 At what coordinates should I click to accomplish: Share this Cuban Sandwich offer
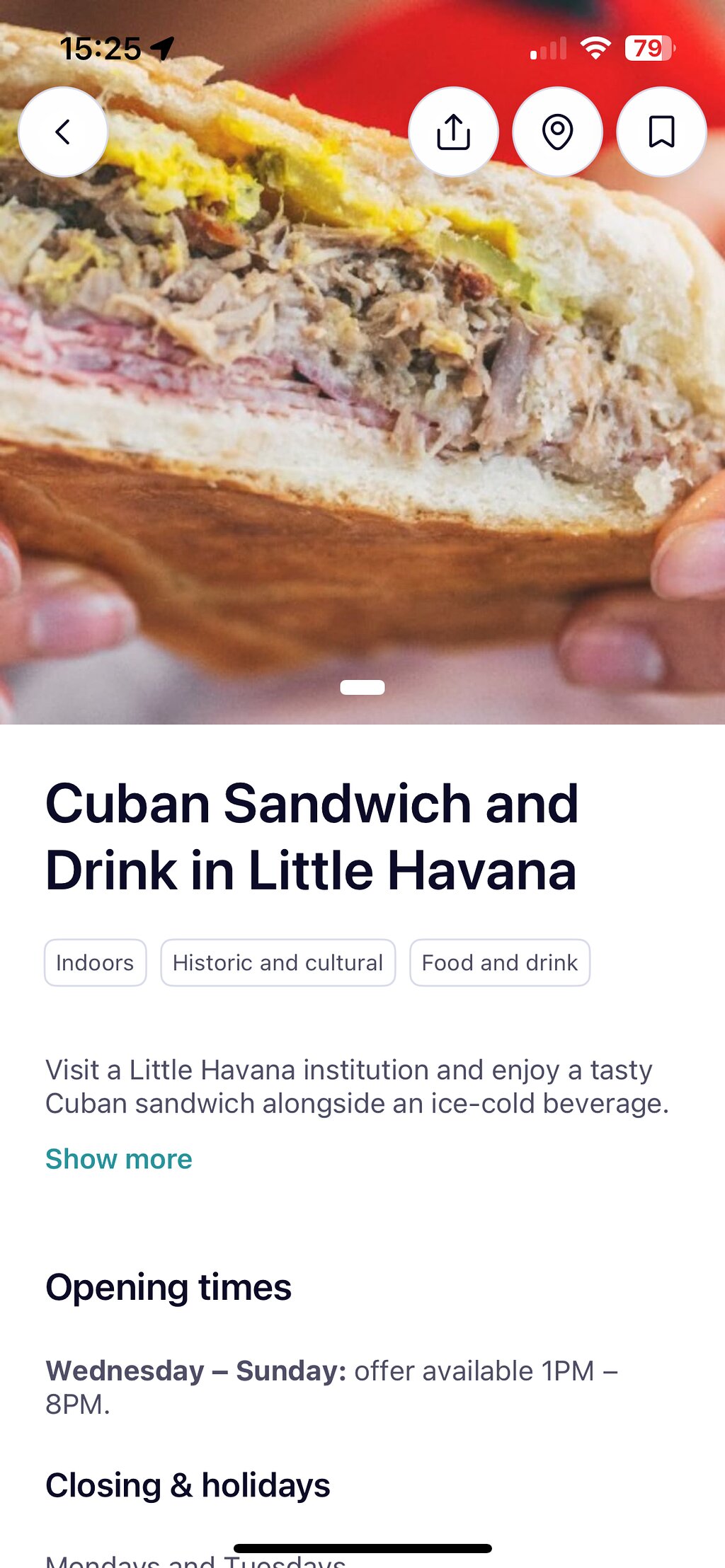(453, 132)
